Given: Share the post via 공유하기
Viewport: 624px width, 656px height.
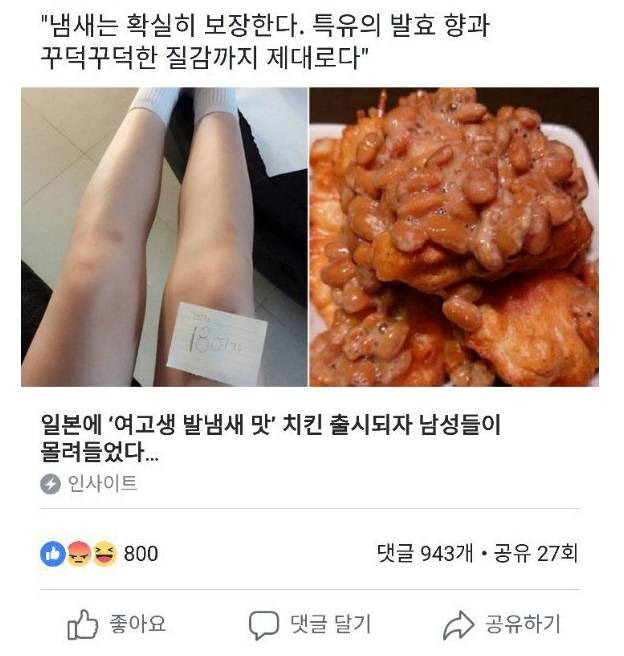Looking at the screenshot, I should click(502, 625).
